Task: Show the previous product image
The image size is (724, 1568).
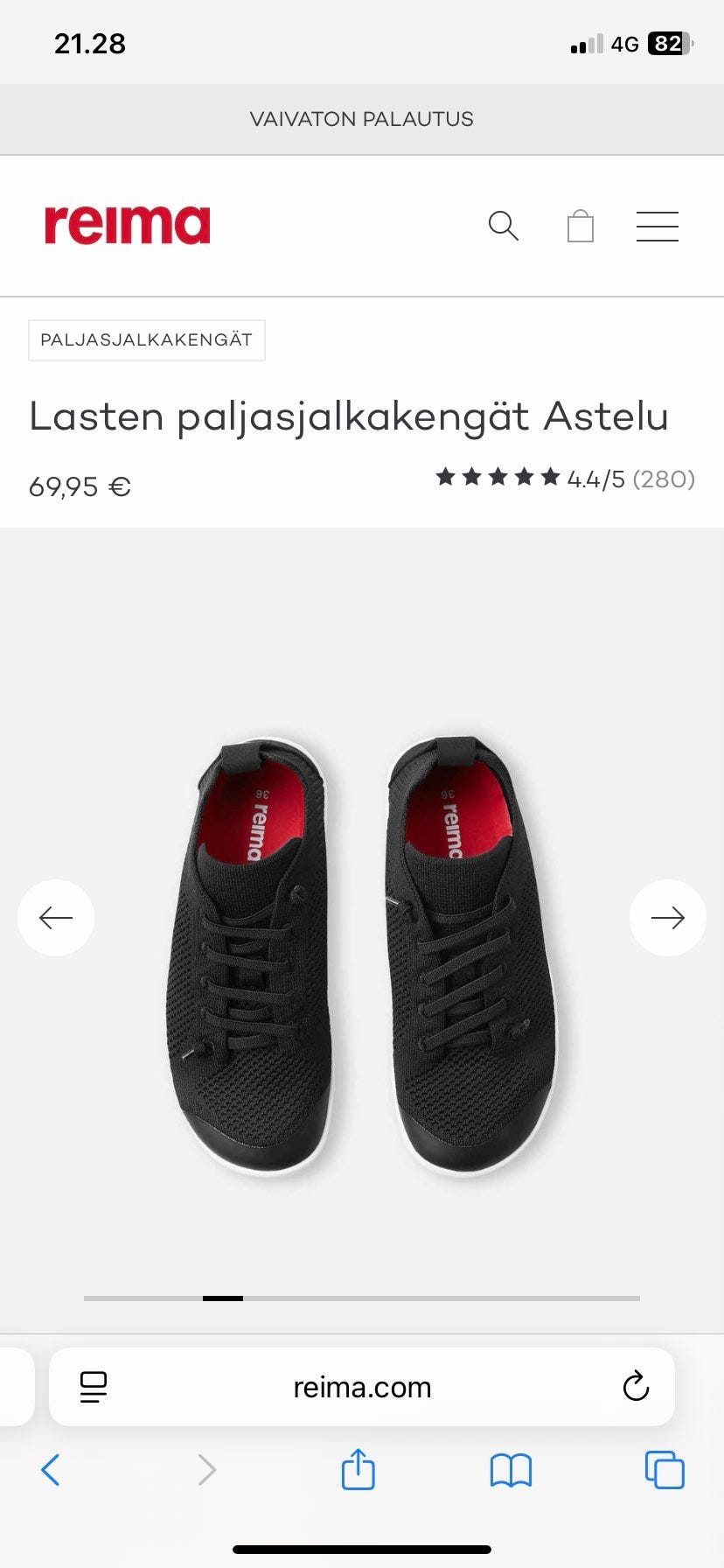Action: 56,917
